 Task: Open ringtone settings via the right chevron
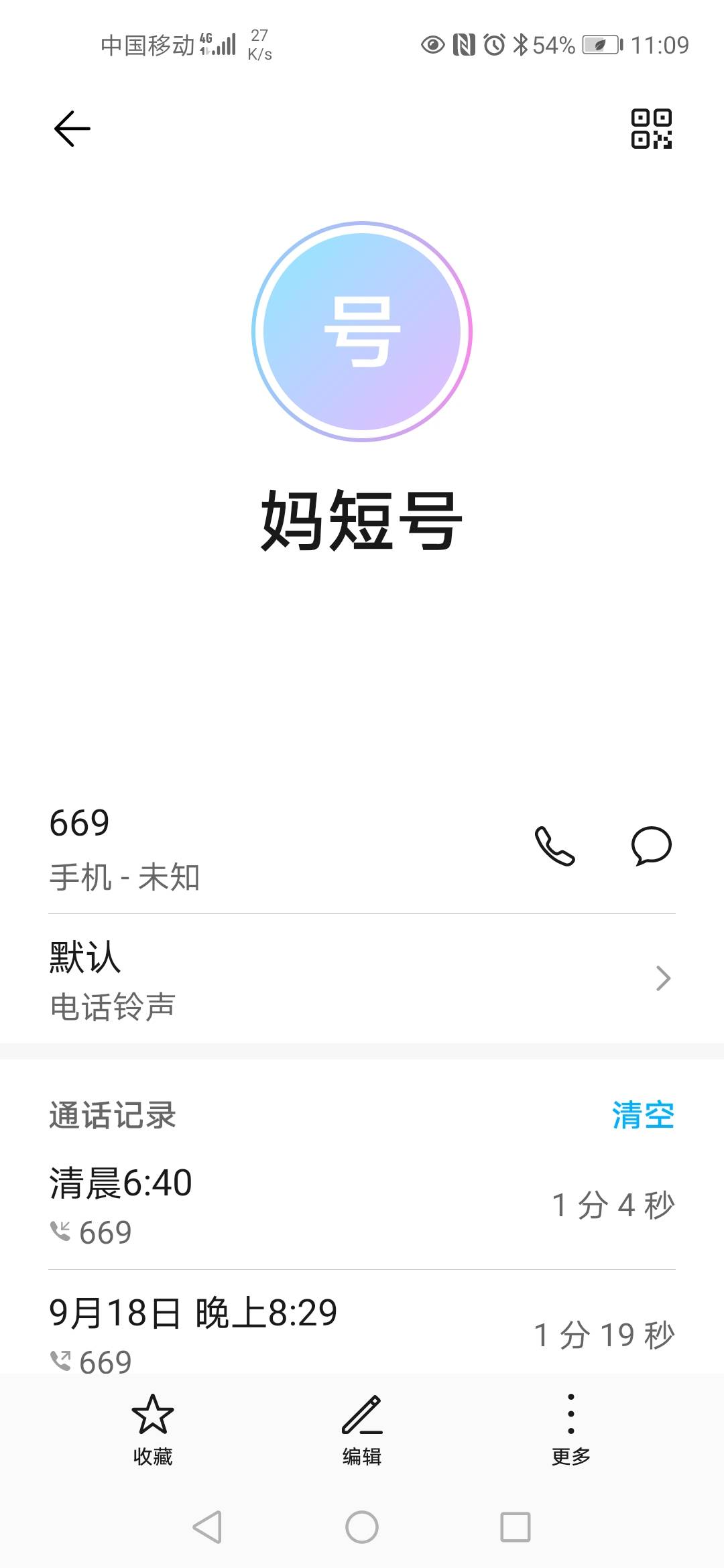(662, 978)
